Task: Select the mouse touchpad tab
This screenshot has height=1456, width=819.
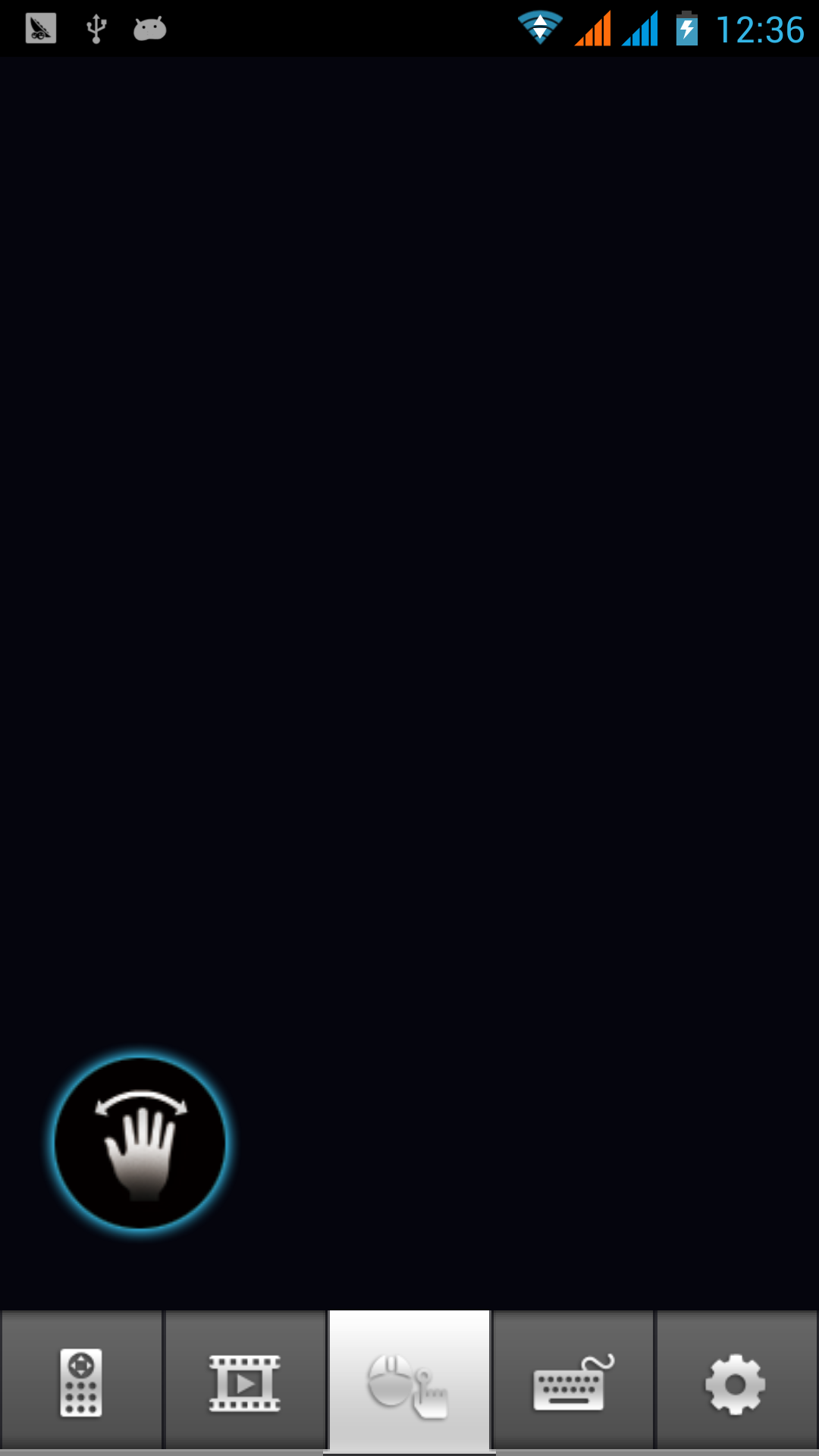Action: (x=409, y=1381)
